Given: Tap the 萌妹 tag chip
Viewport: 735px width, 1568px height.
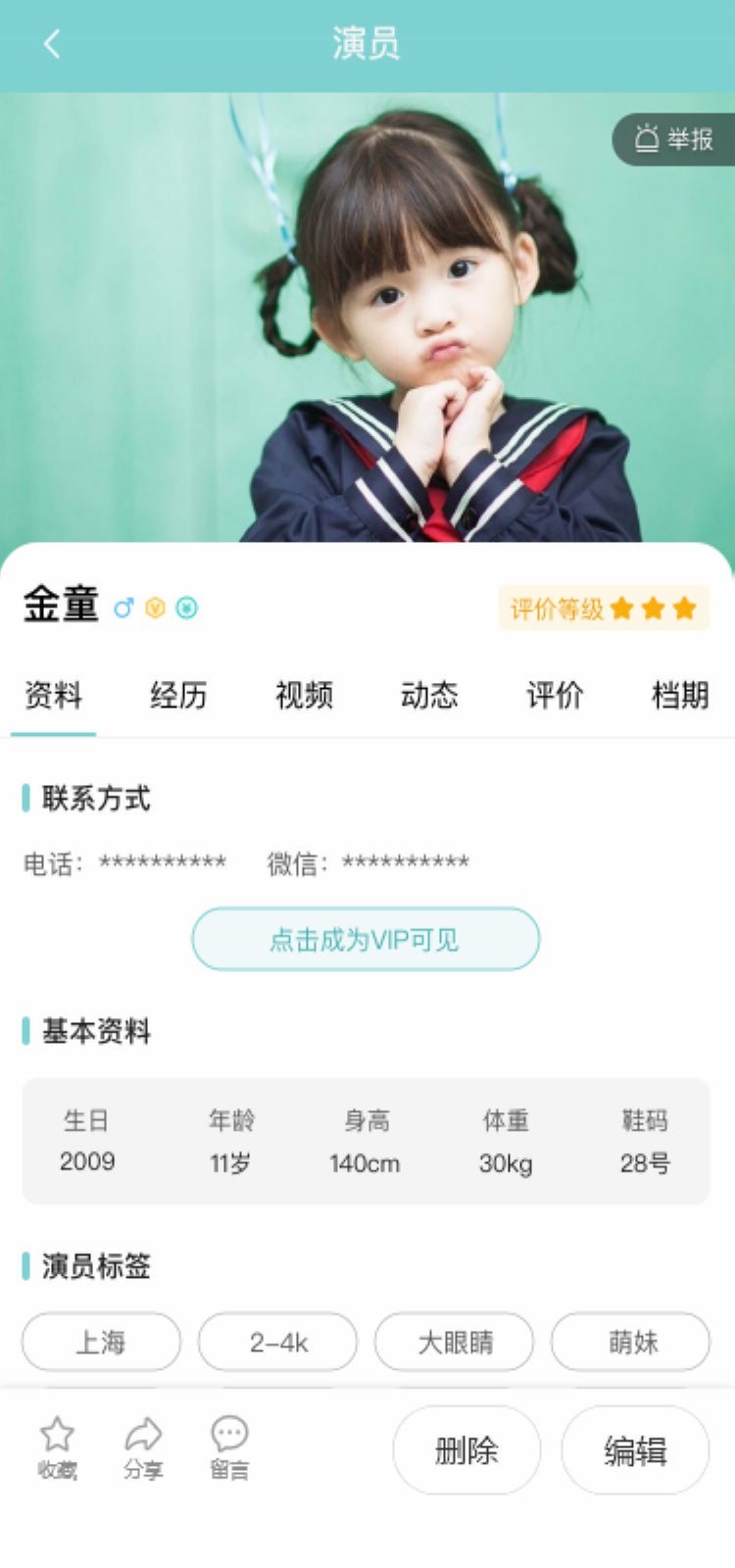Looking at the screenshot, I should [631, 1342].
